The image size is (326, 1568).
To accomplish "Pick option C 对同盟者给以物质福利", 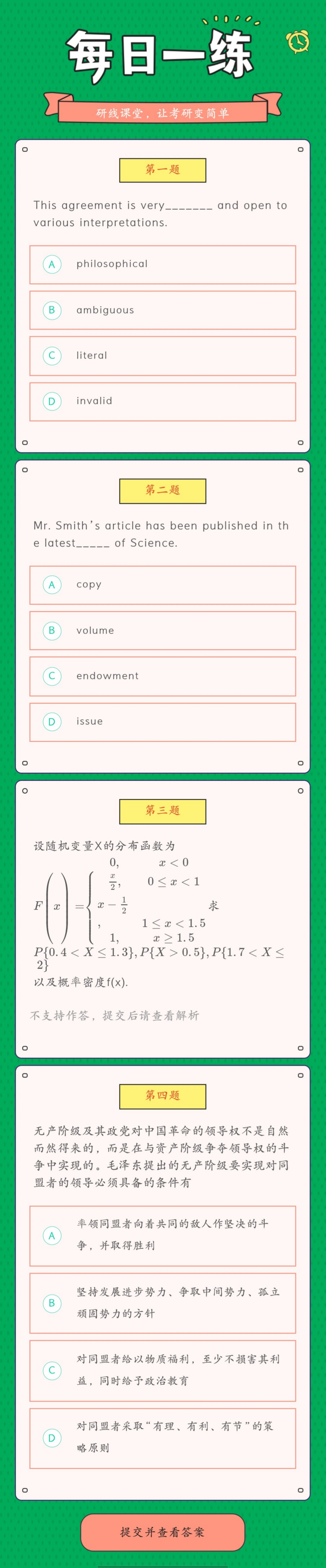I will click(162, 1370).
